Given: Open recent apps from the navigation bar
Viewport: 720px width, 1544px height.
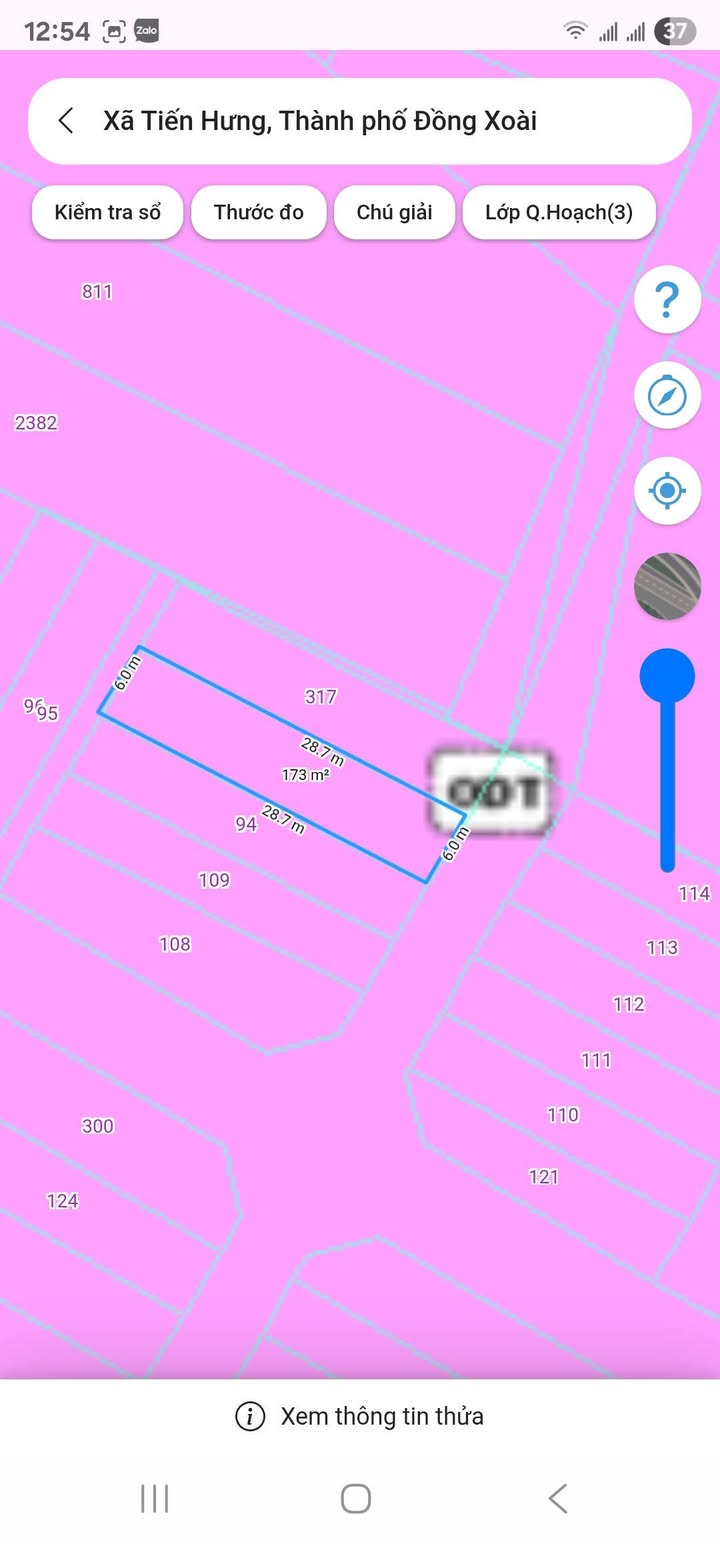Looking at the screenshot, I should click(155, 1498).
